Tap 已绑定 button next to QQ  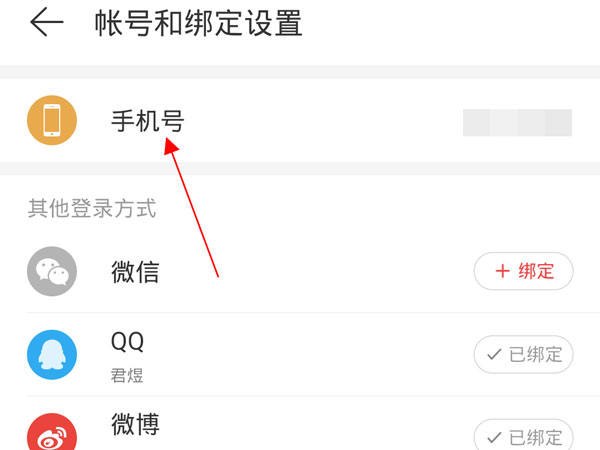[523, 354]
